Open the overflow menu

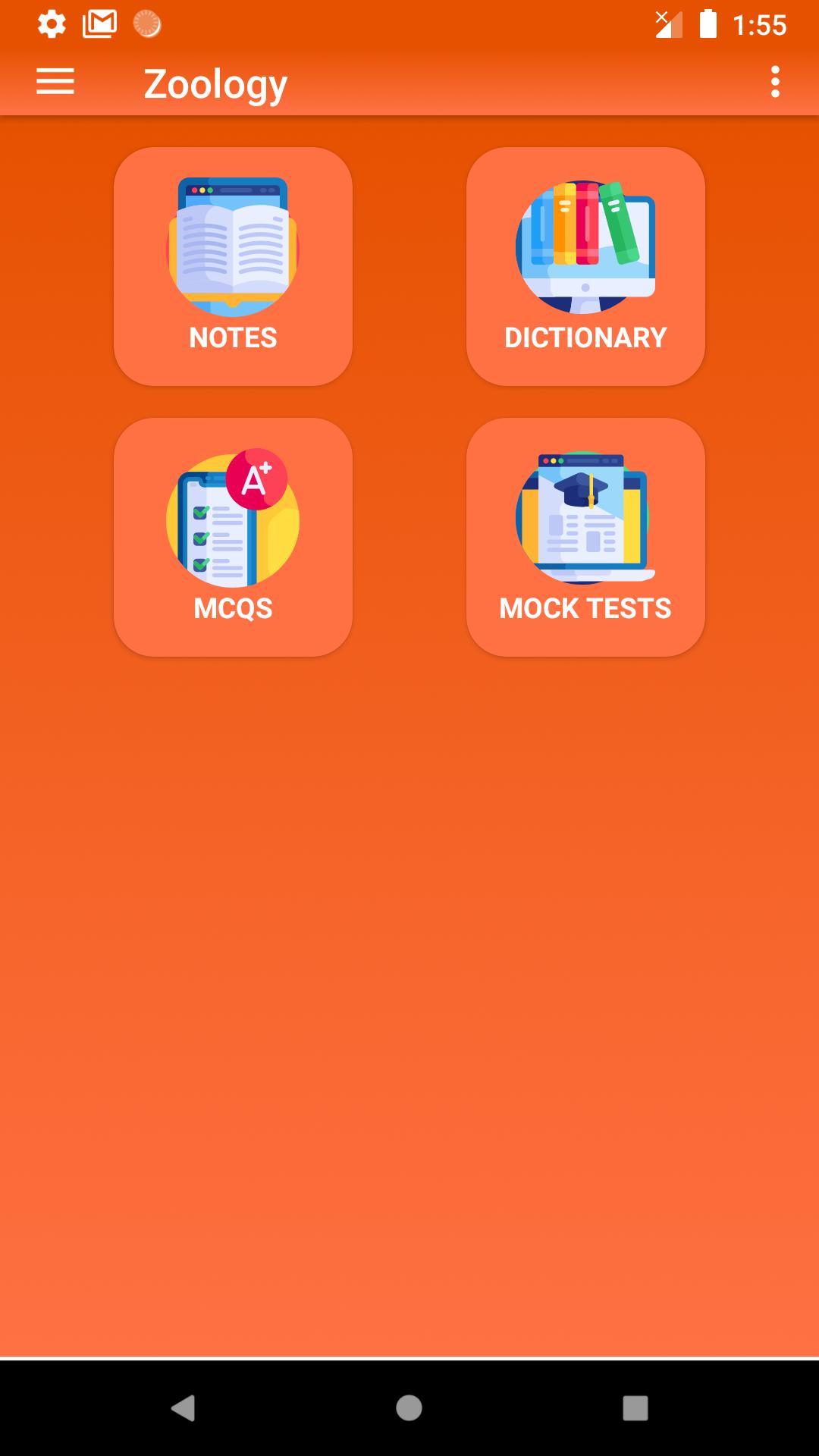[x=774, y=82]
